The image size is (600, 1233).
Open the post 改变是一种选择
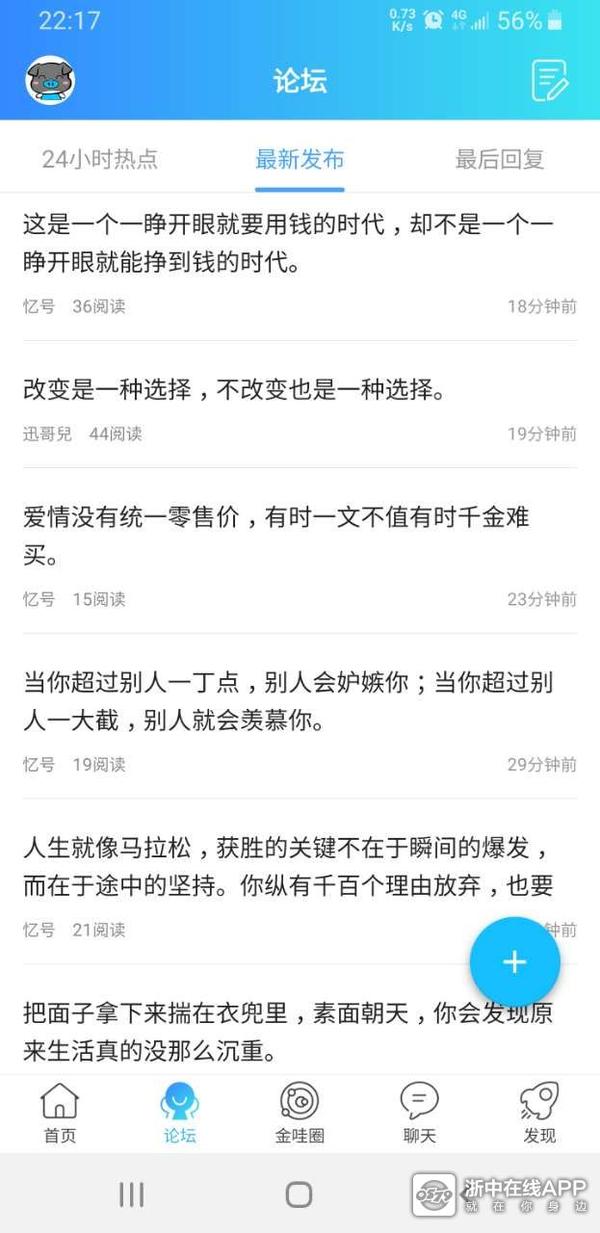pos(235,390)
